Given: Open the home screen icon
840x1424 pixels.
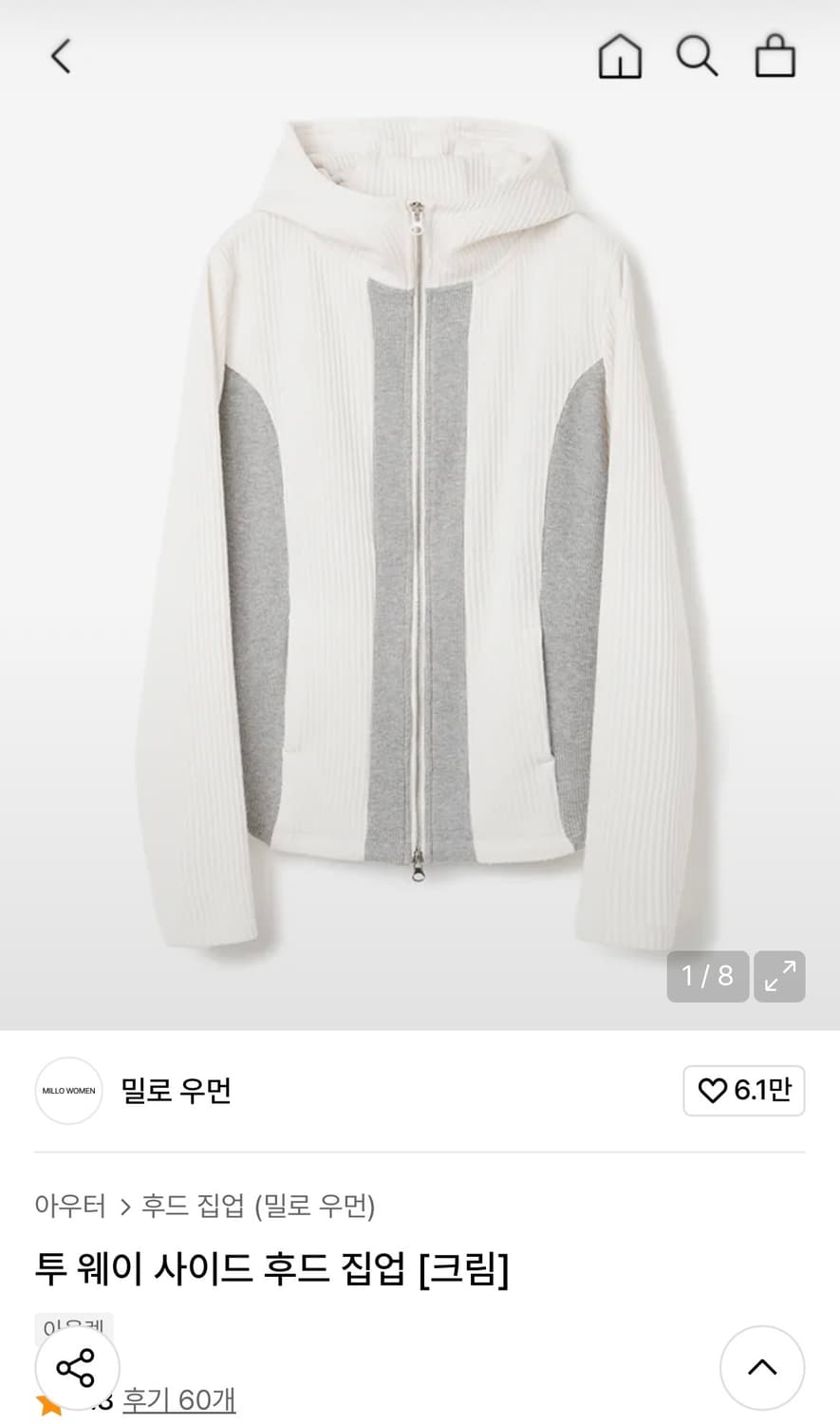Looking at the screenshot, I should pos(620,55).
